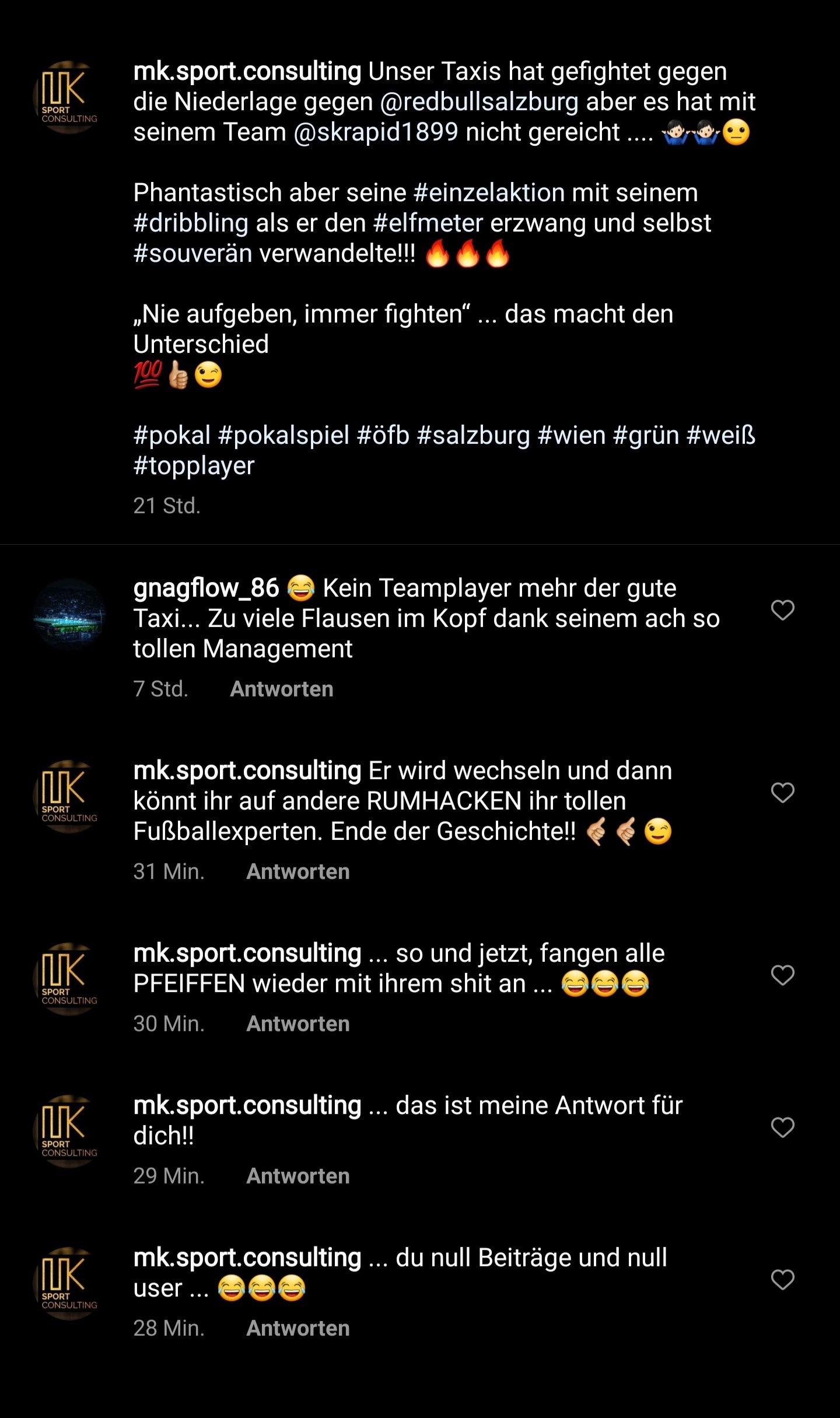Open mk.sport.consulting username in the caption
The width and height of the screenshot is (840, 1418).
tap(247, 72)
